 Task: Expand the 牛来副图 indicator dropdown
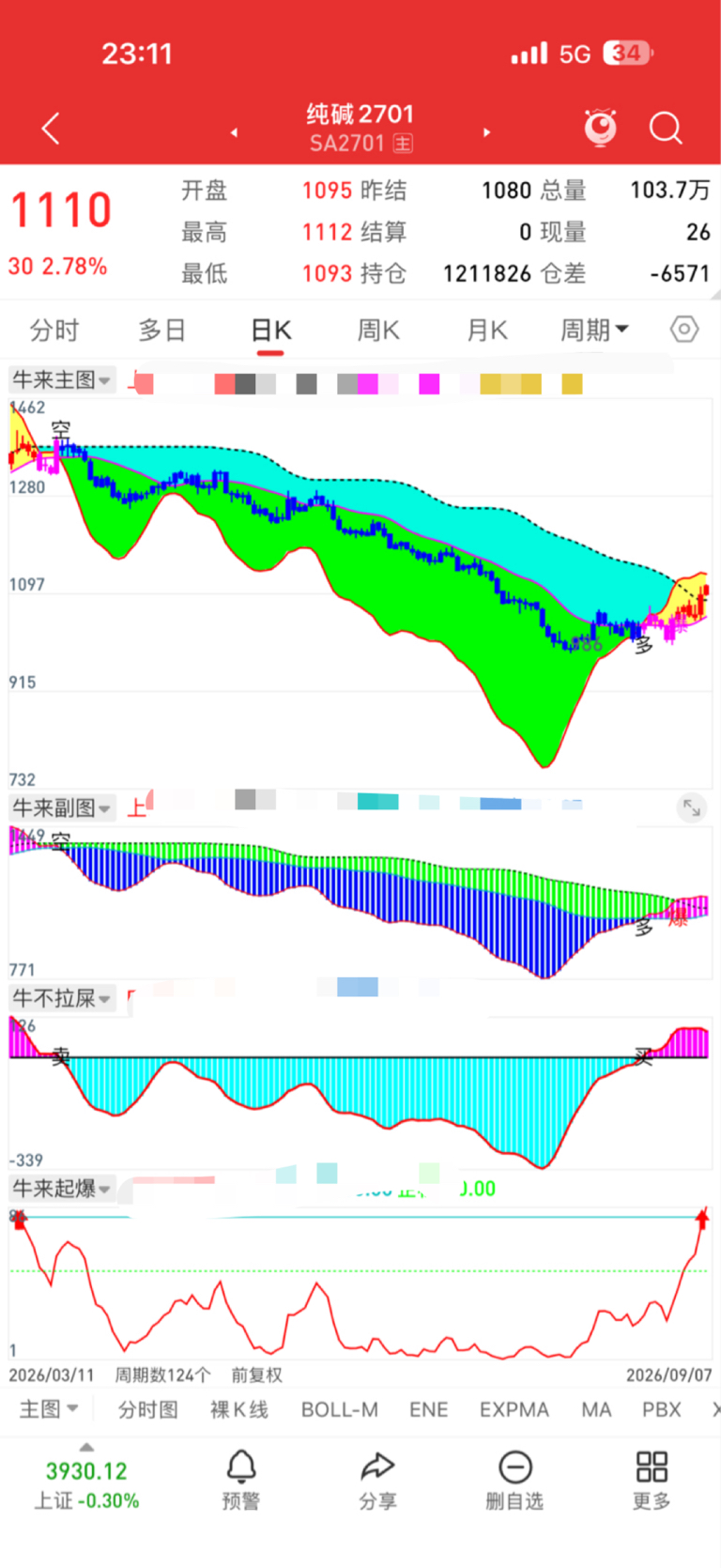pos(62,808)
